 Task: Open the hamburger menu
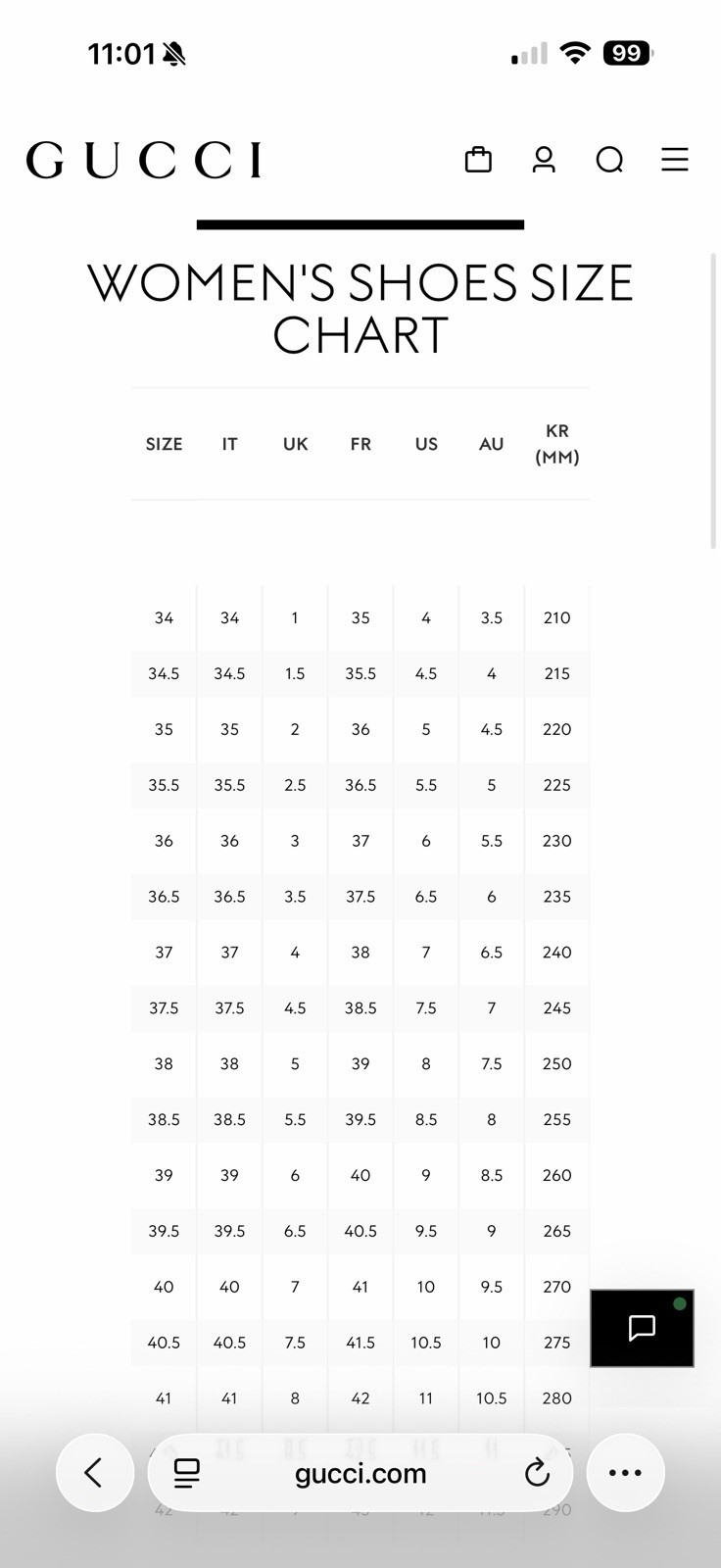point(675,159)
